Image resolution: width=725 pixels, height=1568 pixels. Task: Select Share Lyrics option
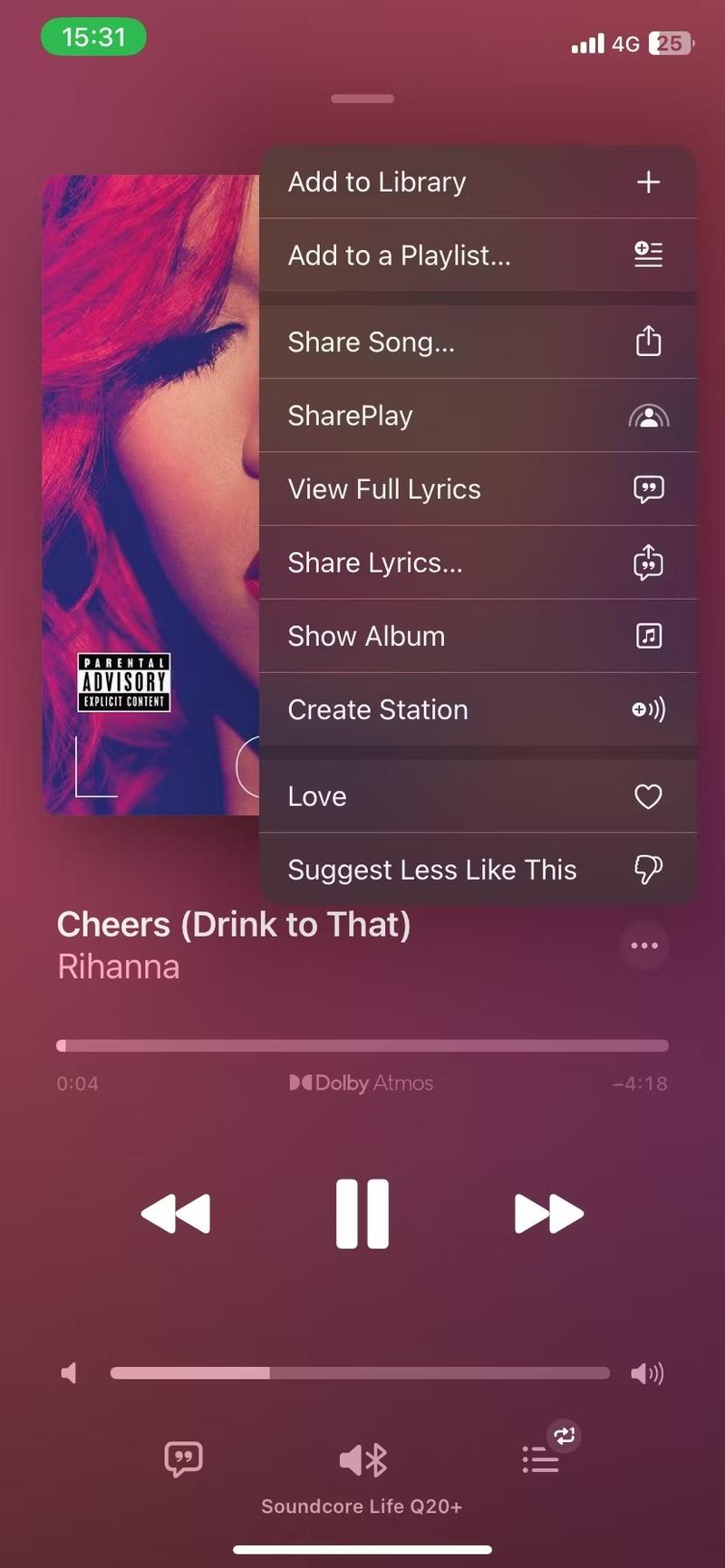(x=477, y=563)
